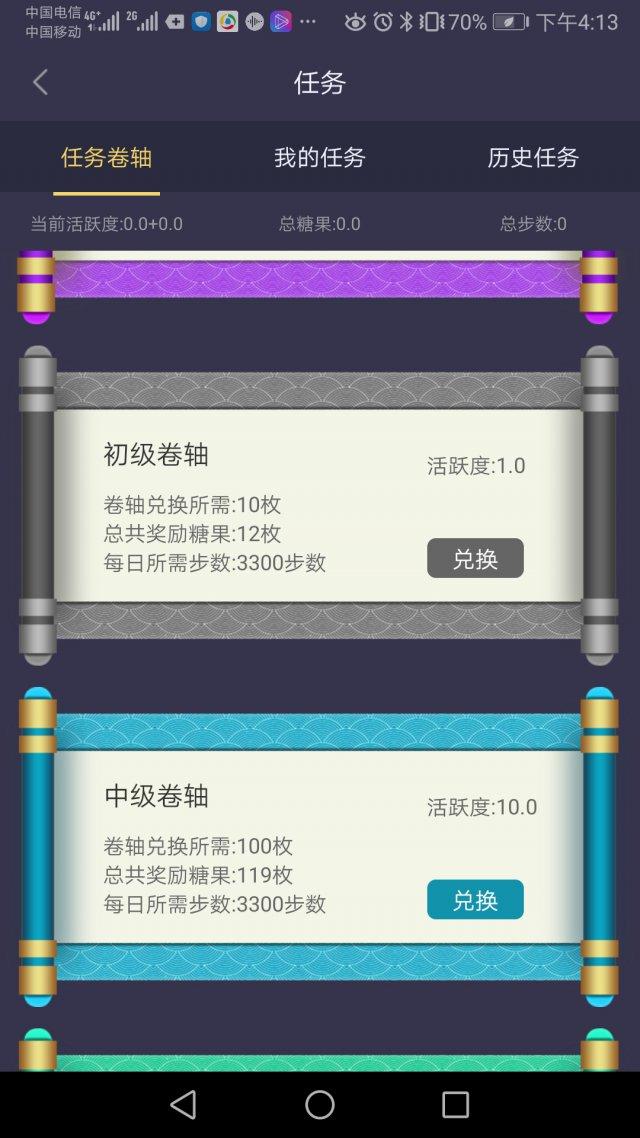This screenshot has height=1138, width=640.
Task: Tap 兑换 on the 初级卷轴 scroll
Action: pyautogui.click(x=475, y=559)
